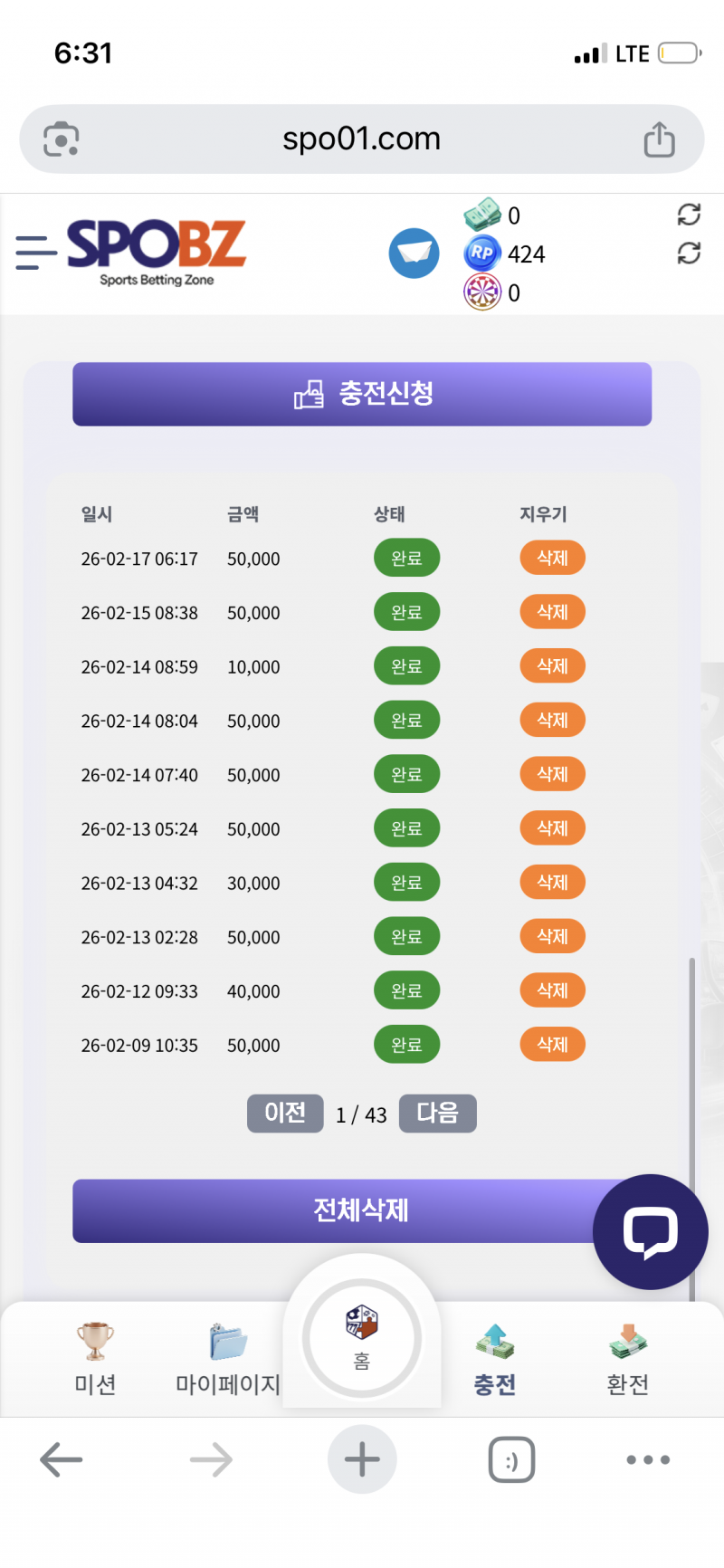Delete the 26-02-12 09:33 record
This screenshot has width=724, height=1568.
tap(552, 990)
